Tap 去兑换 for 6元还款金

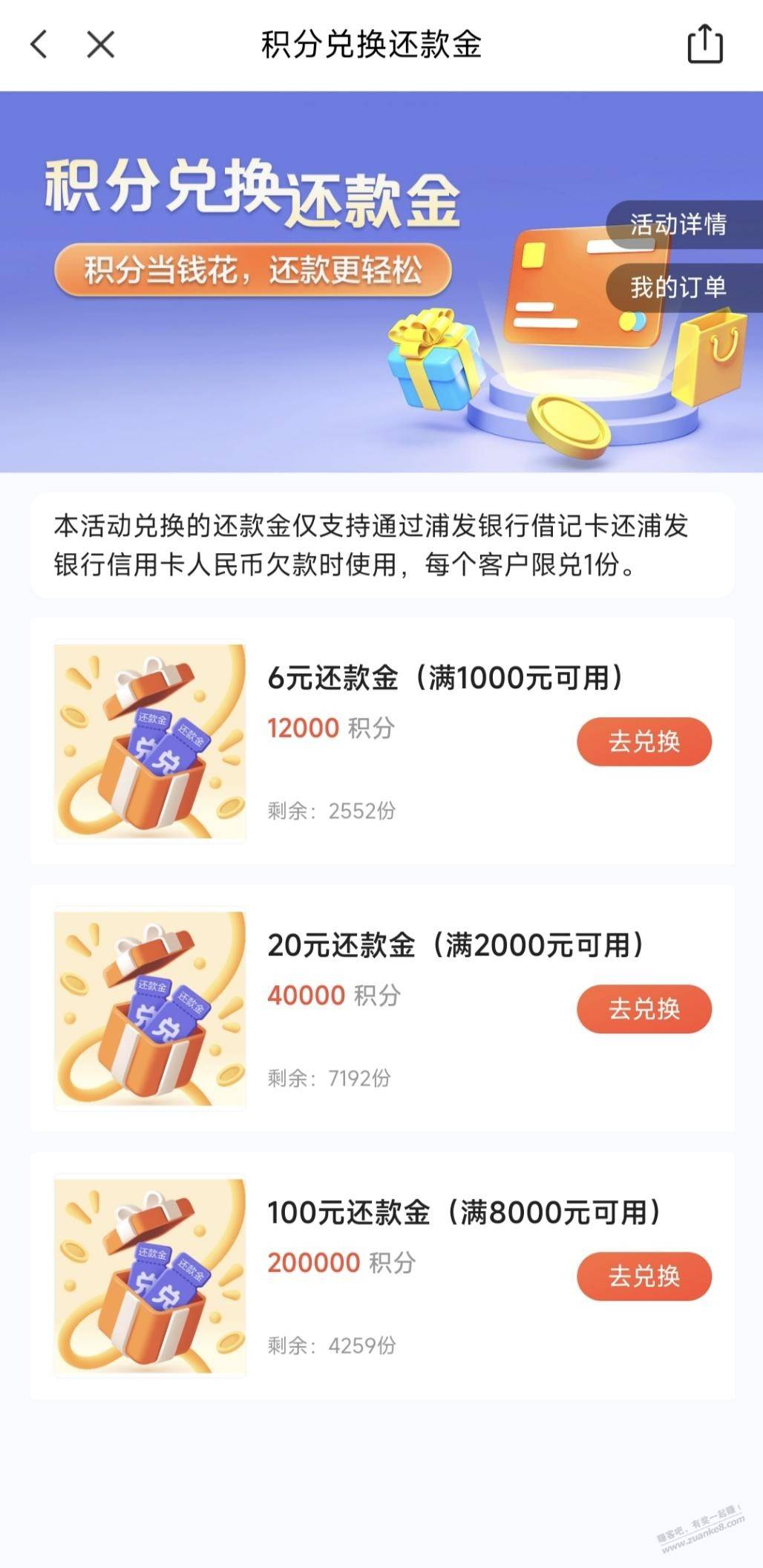[644, 742]
